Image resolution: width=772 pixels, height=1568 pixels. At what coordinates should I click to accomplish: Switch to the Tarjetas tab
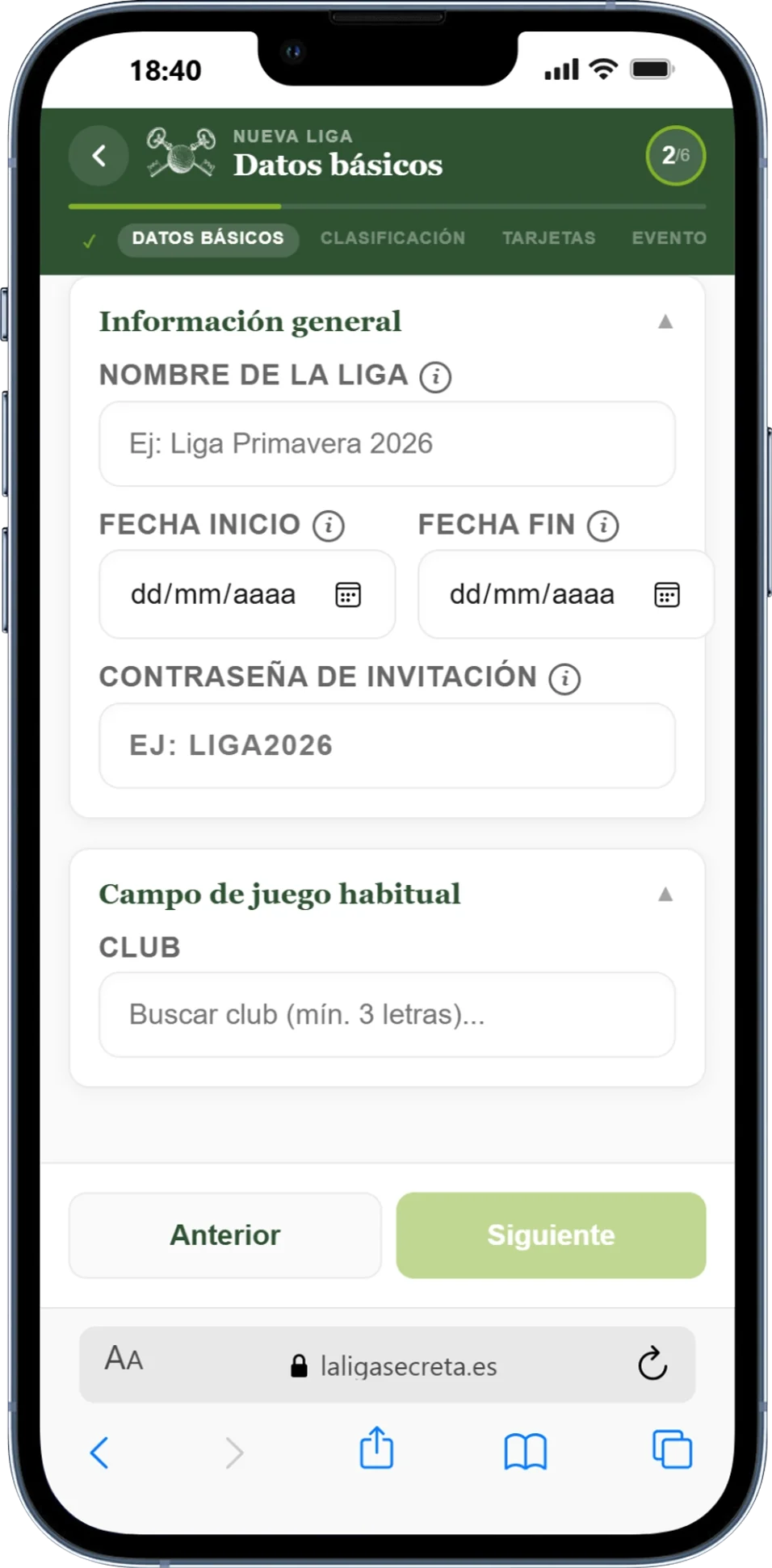(x=548, y=239)
